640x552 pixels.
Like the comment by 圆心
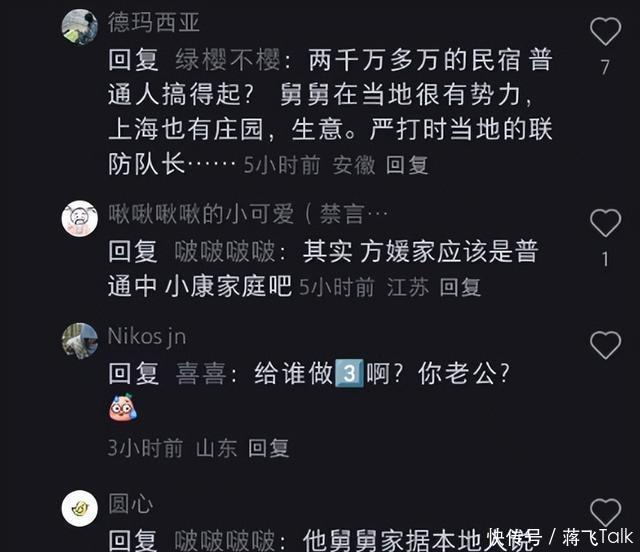(605, 512)
